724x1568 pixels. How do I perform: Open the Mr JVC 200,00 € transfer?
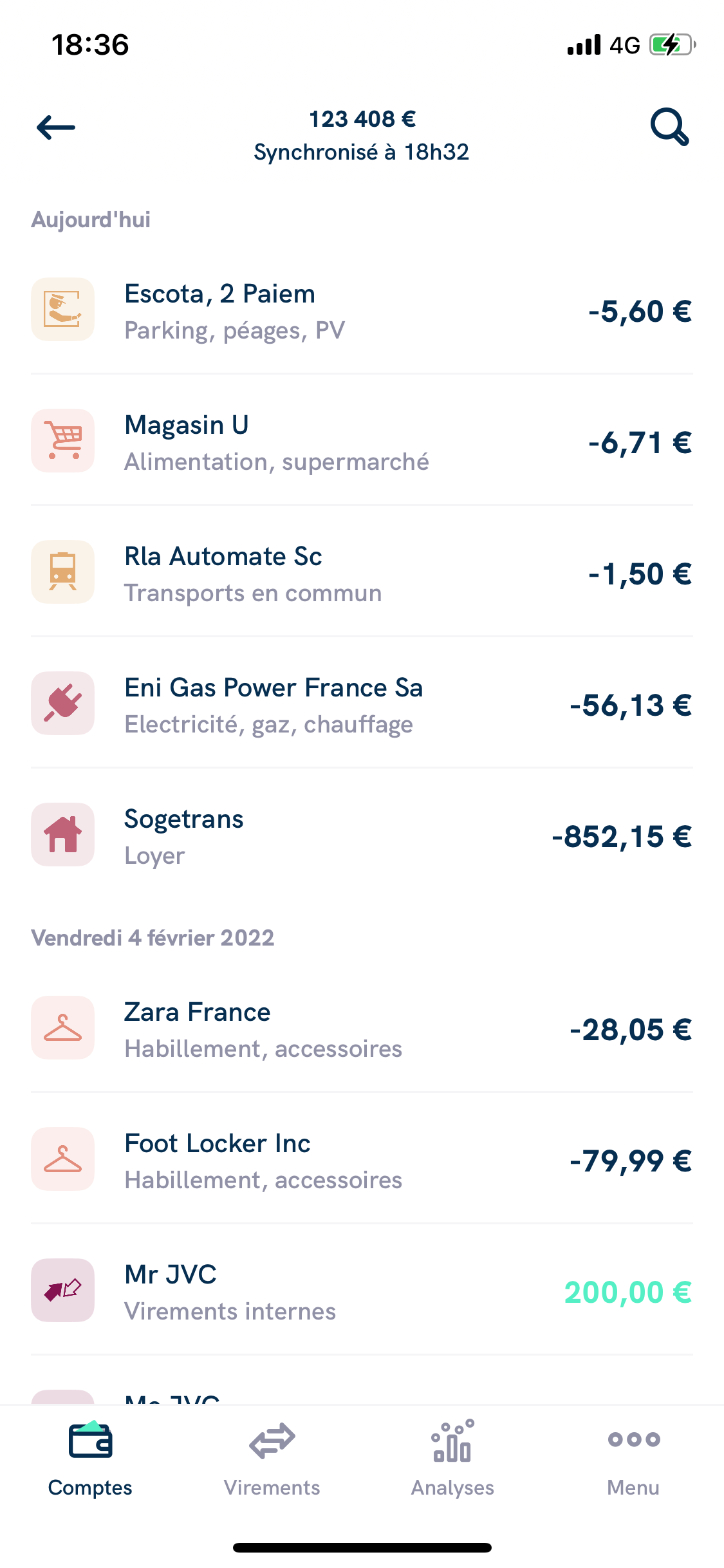pos(362,1292)
